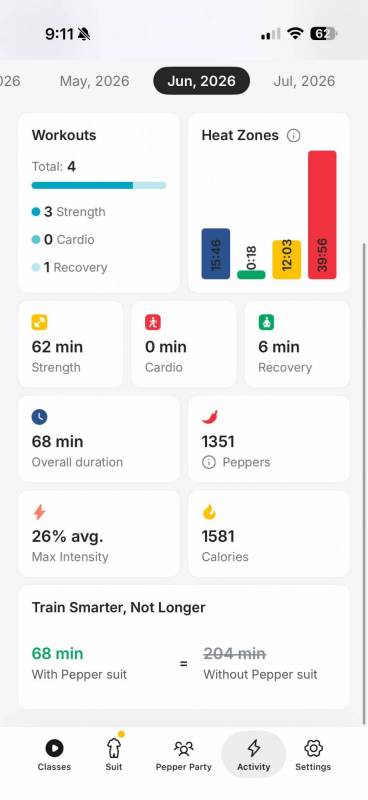Tap the Activity tab
368x800 pixels.
point(254,755)
